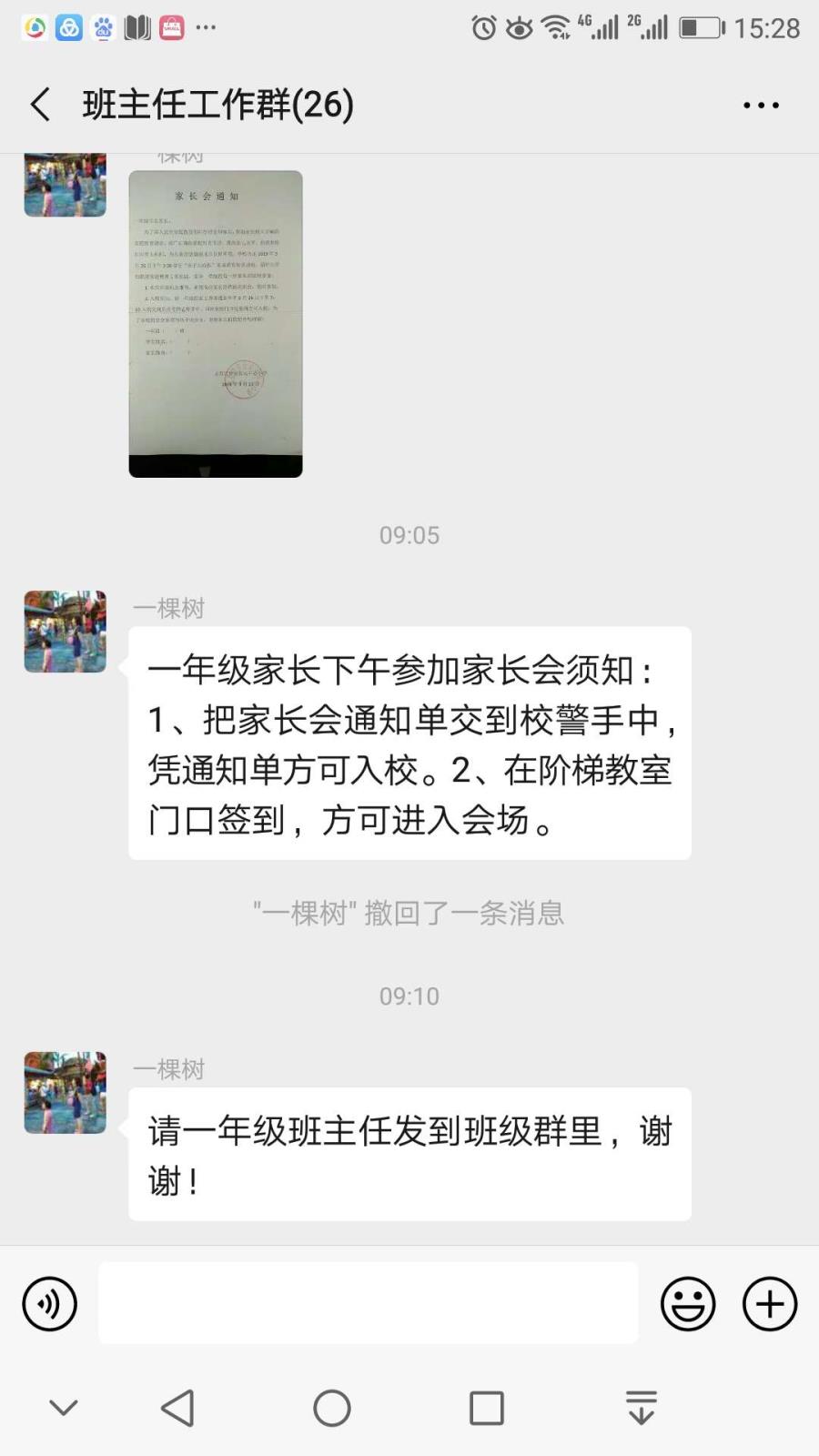Switch to voice message input
The width and height of the screenshot is (819, 1456).
(49, 1304)
